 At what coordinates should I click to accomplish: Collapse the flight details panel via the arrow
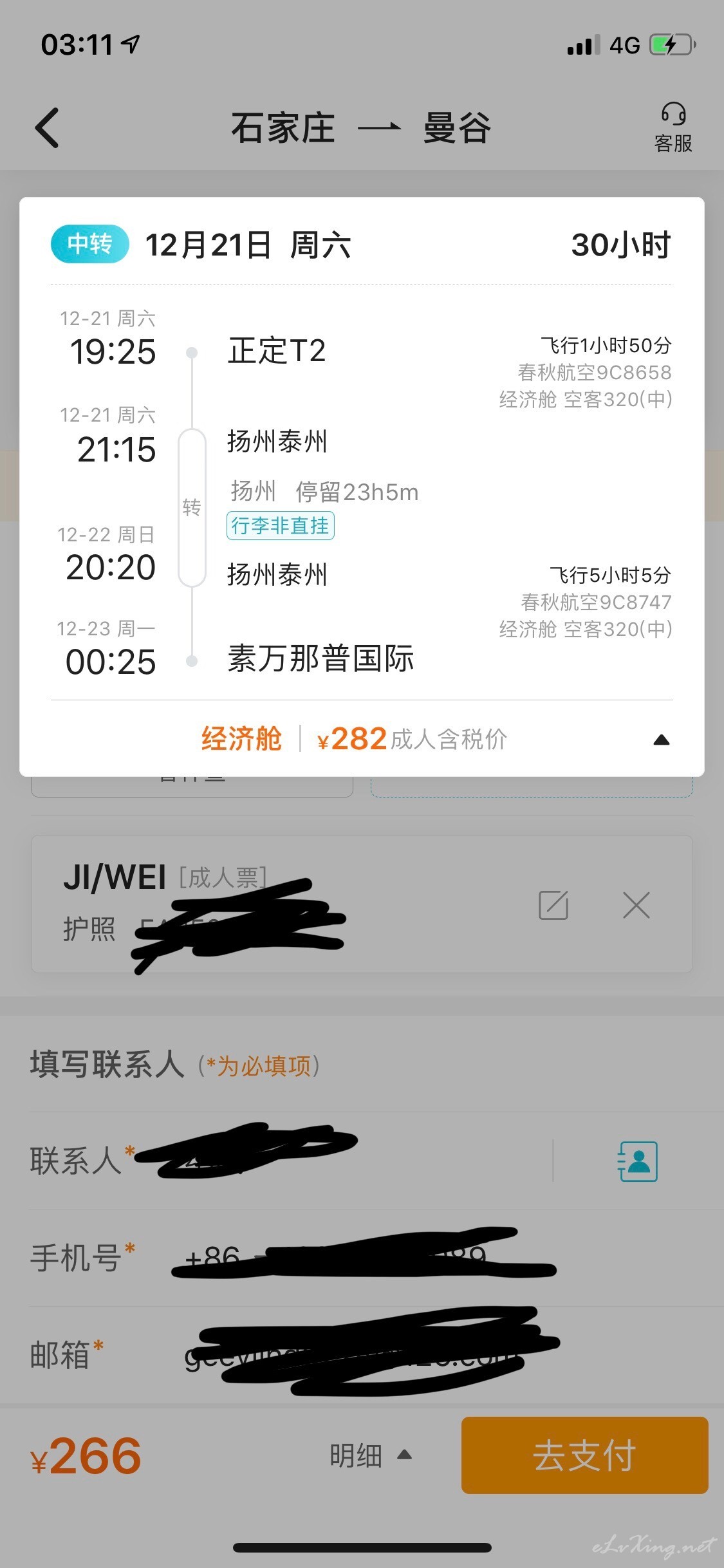(661, 740)
